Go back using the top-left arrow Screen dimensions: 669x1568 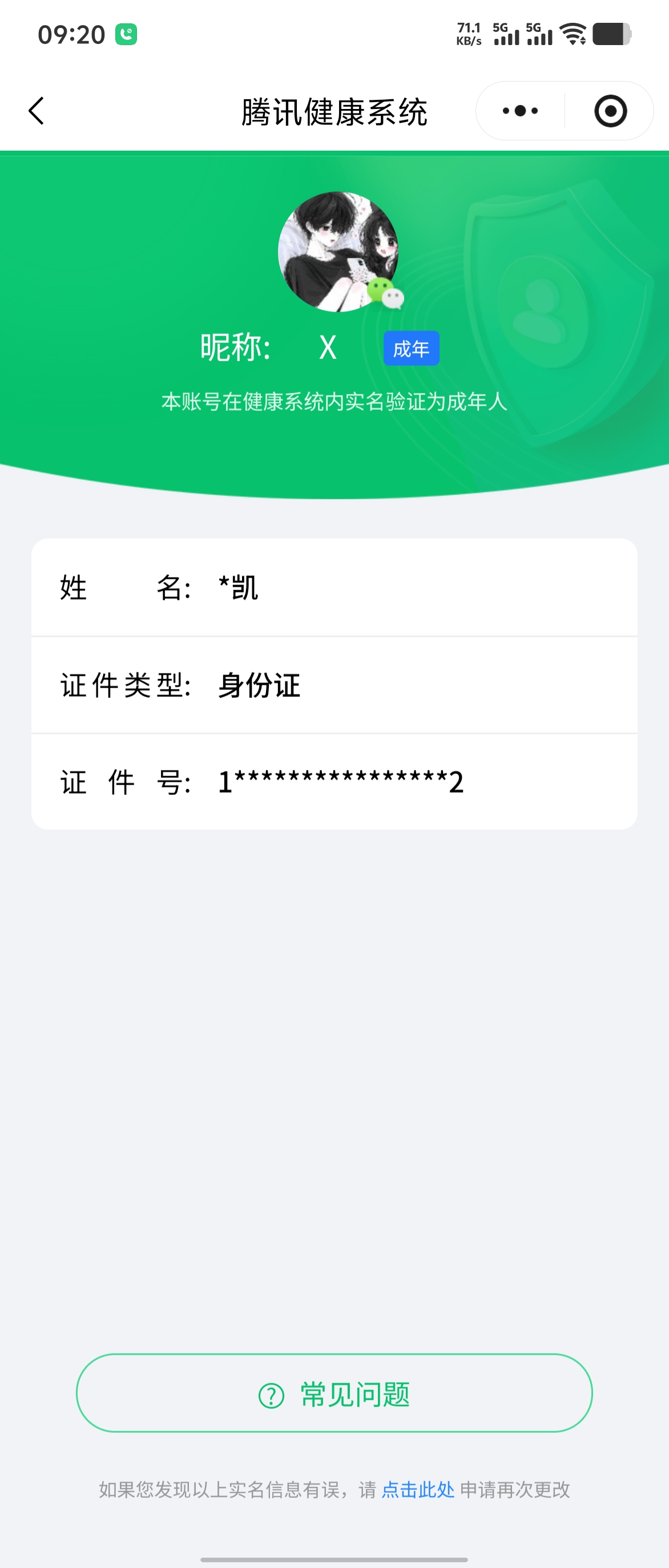(x=37, y=111)
